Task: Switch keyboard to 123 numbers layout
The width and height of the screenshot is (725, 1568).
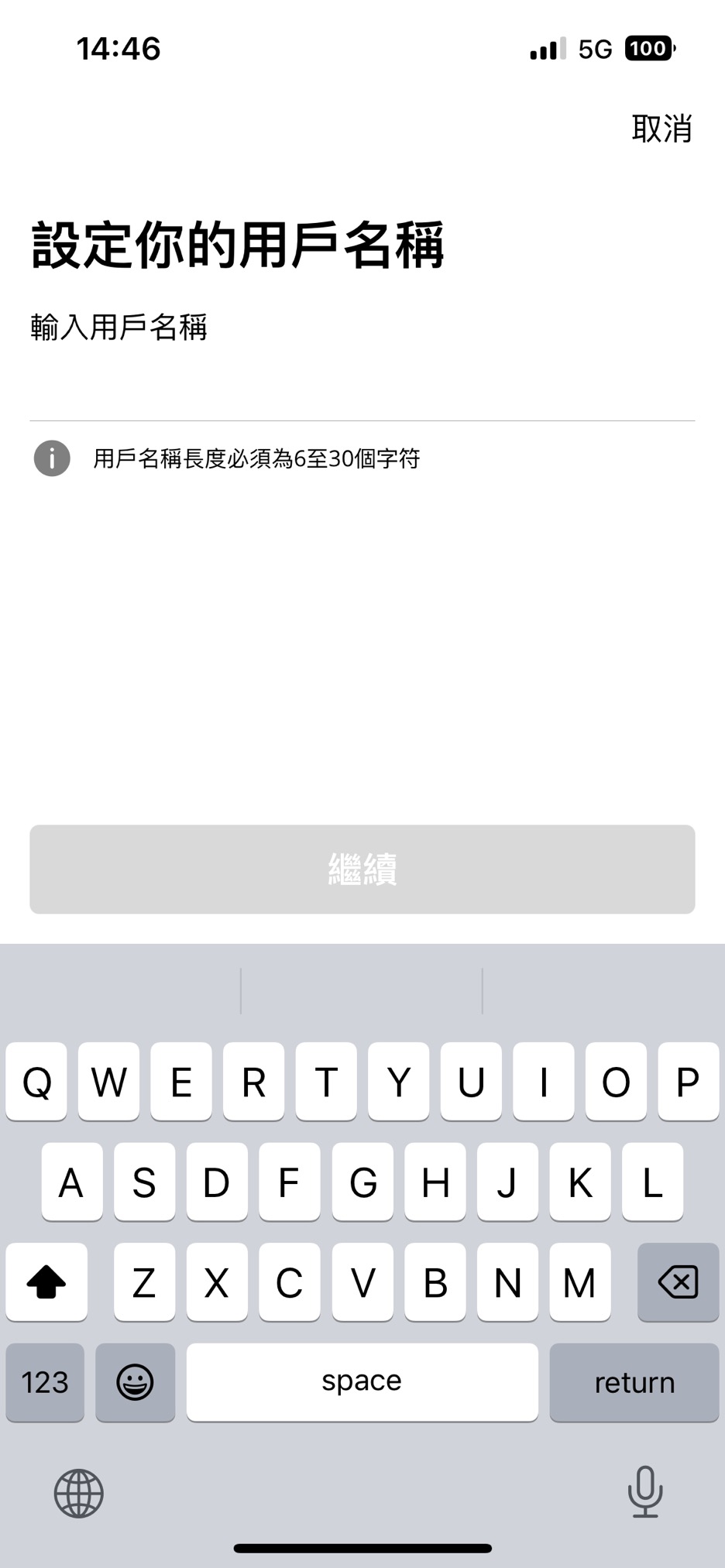Action: (45, 1382)
